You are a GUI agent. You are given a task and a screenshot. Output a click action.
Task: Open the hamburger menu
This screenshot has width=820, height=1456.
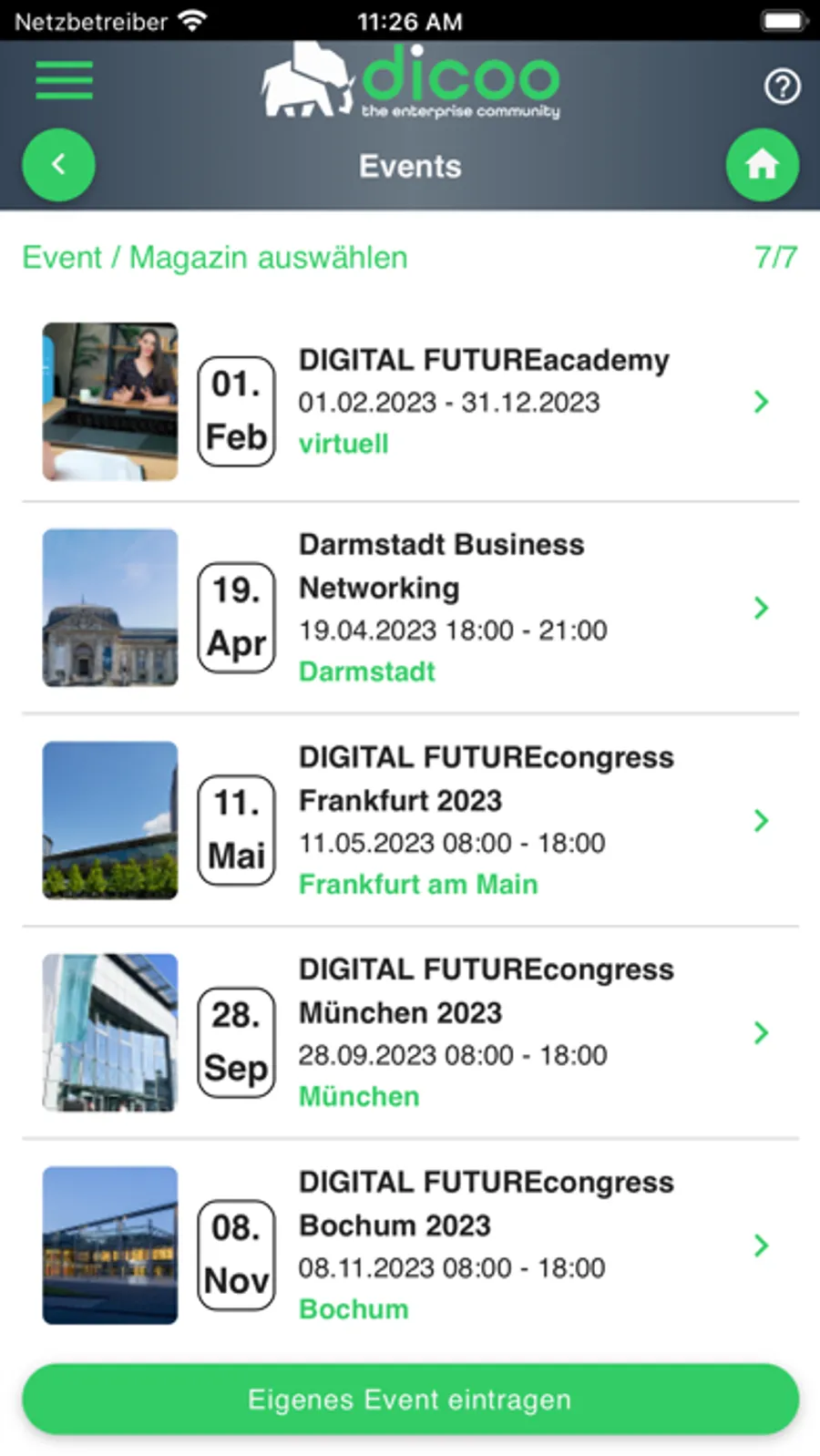point(64,80)
